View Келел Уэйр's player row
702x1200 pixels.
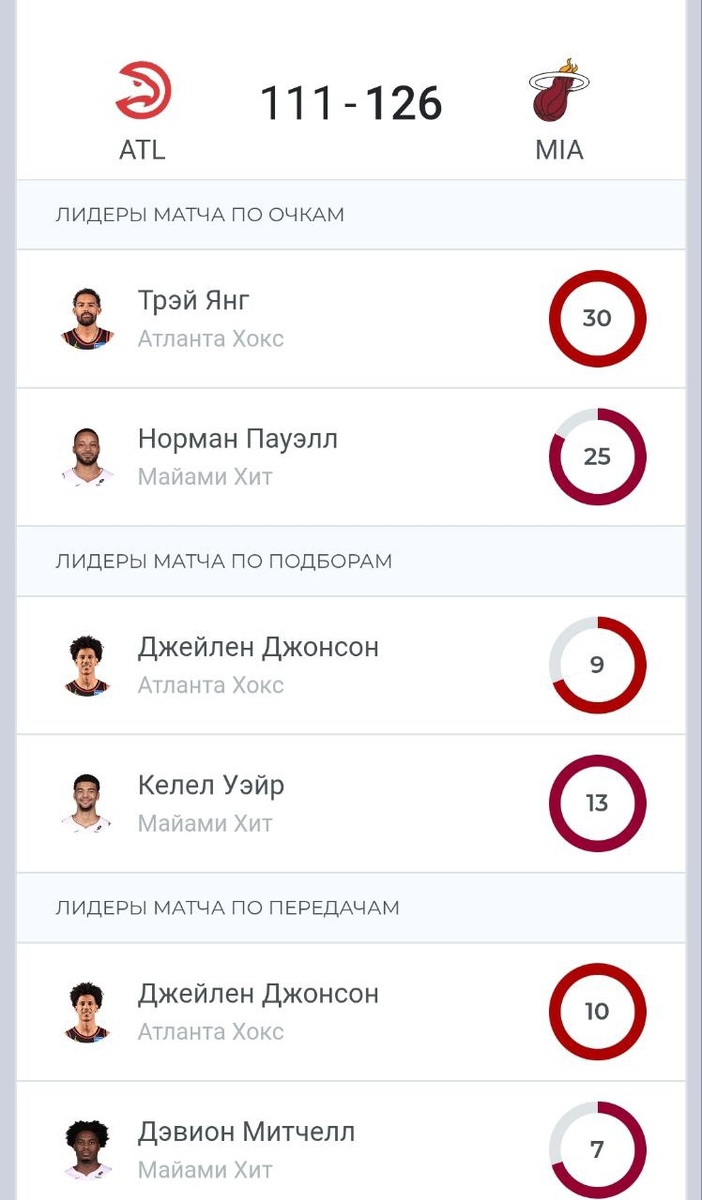351,804
